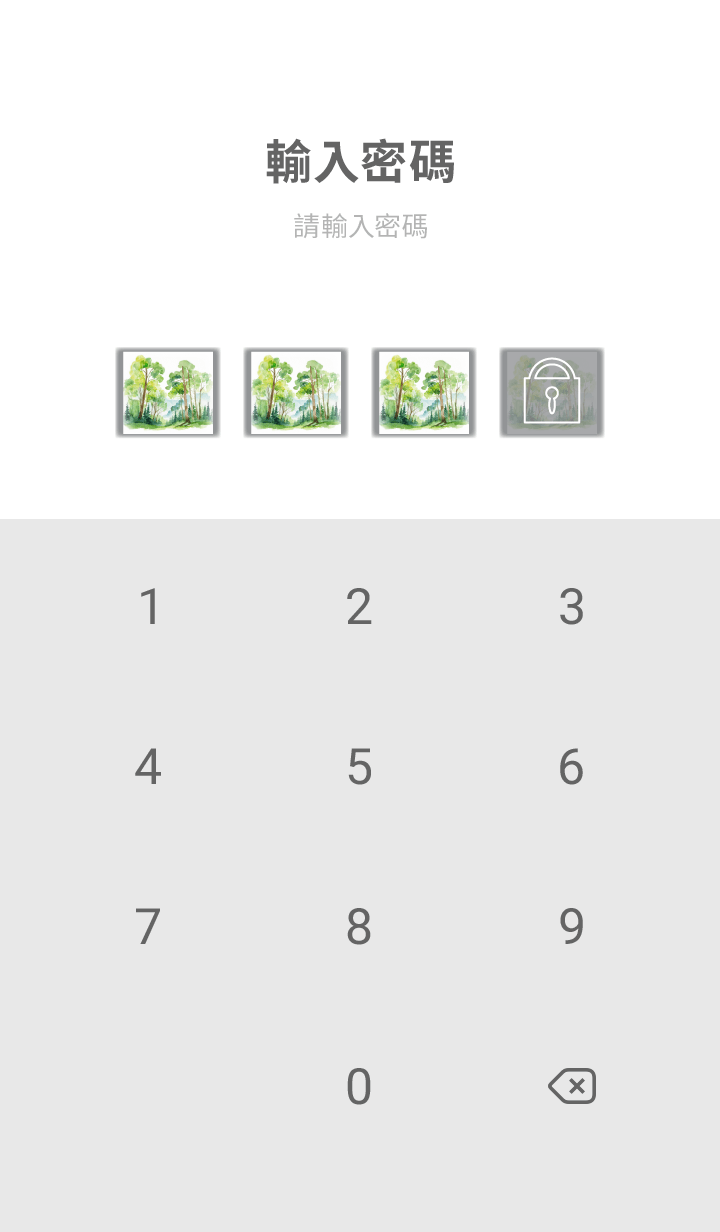The image size is (720, 1232).
Task: Type digit 3 for the passcode
Action: coord(571,607)
